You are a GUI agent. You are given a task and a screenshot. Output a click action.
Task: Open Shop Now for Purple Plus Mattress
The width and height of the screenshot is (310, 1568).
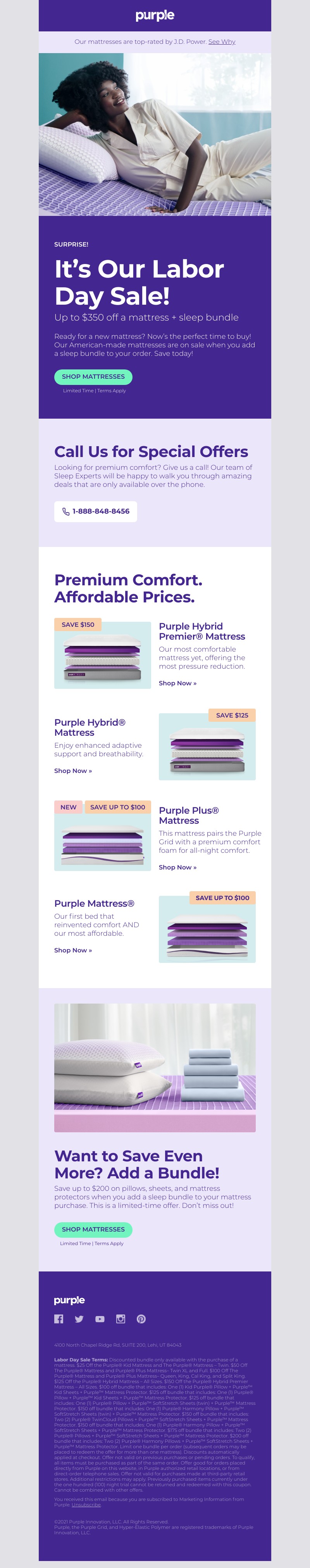[177, 868]
